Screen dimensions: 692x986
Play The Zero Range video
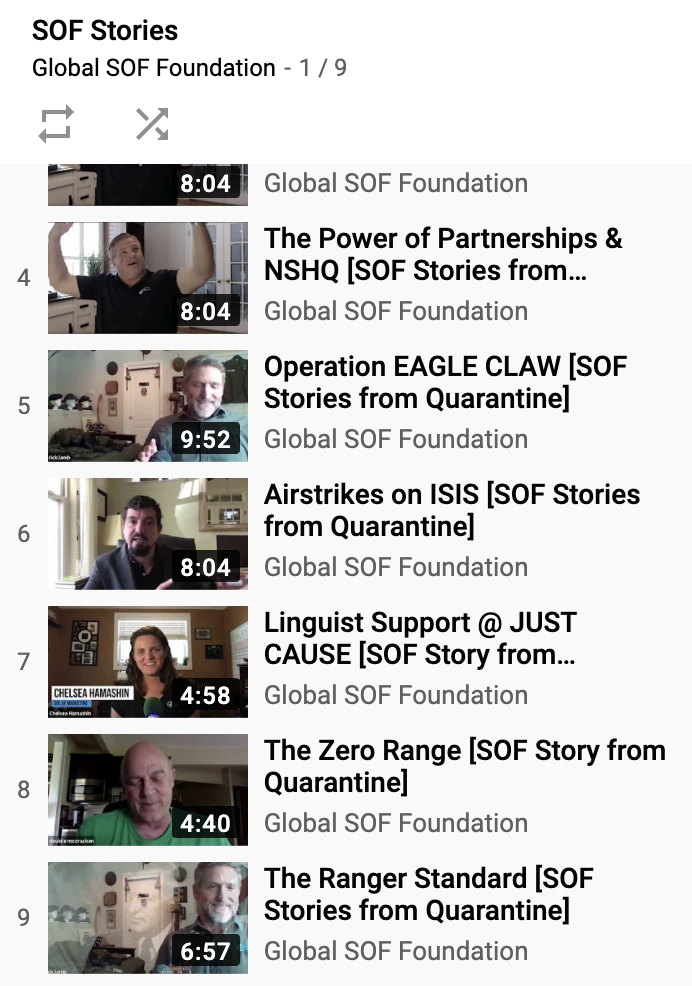(464, 766)
